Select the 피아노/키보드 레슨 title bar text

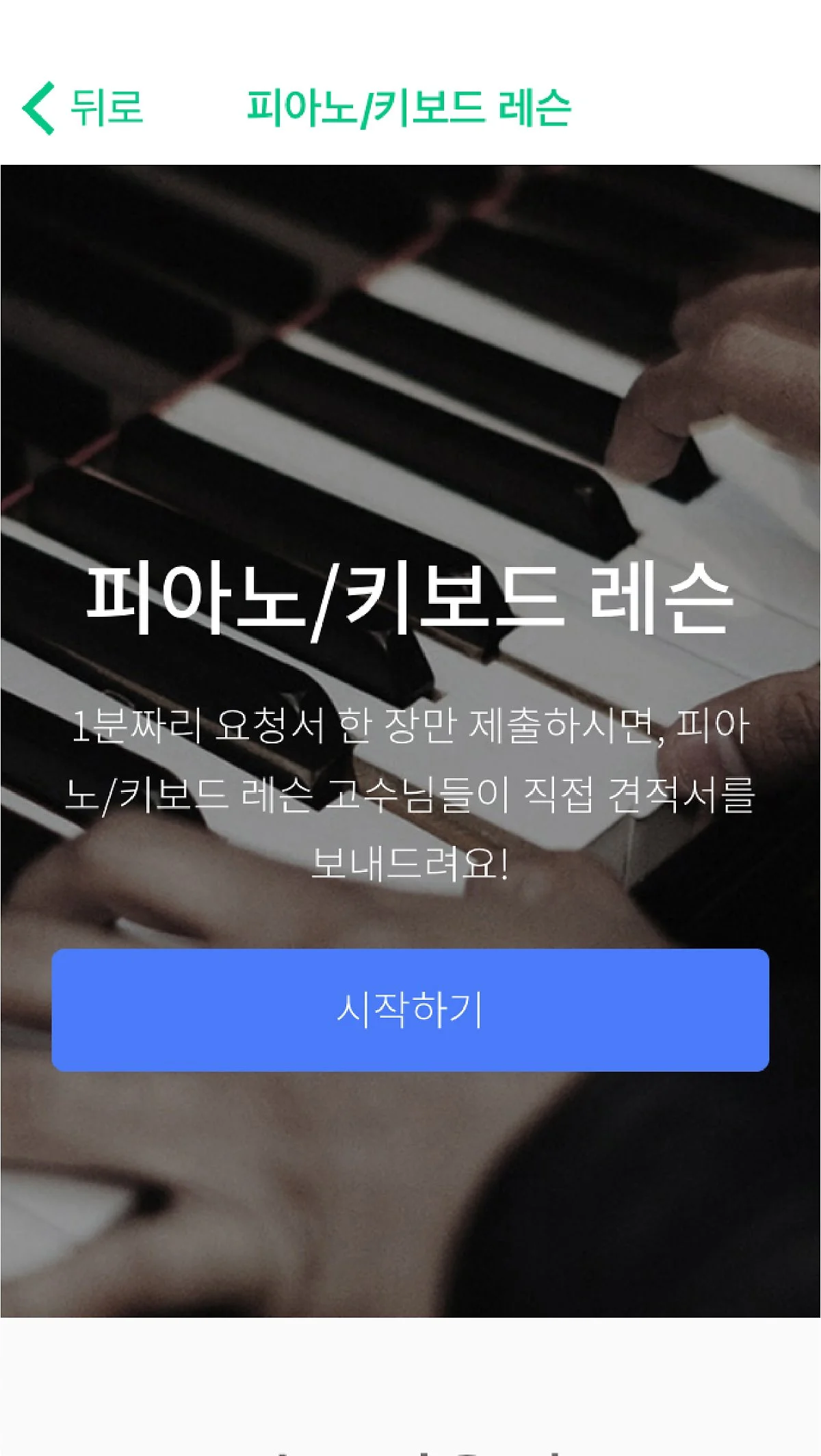coord(410,107)
